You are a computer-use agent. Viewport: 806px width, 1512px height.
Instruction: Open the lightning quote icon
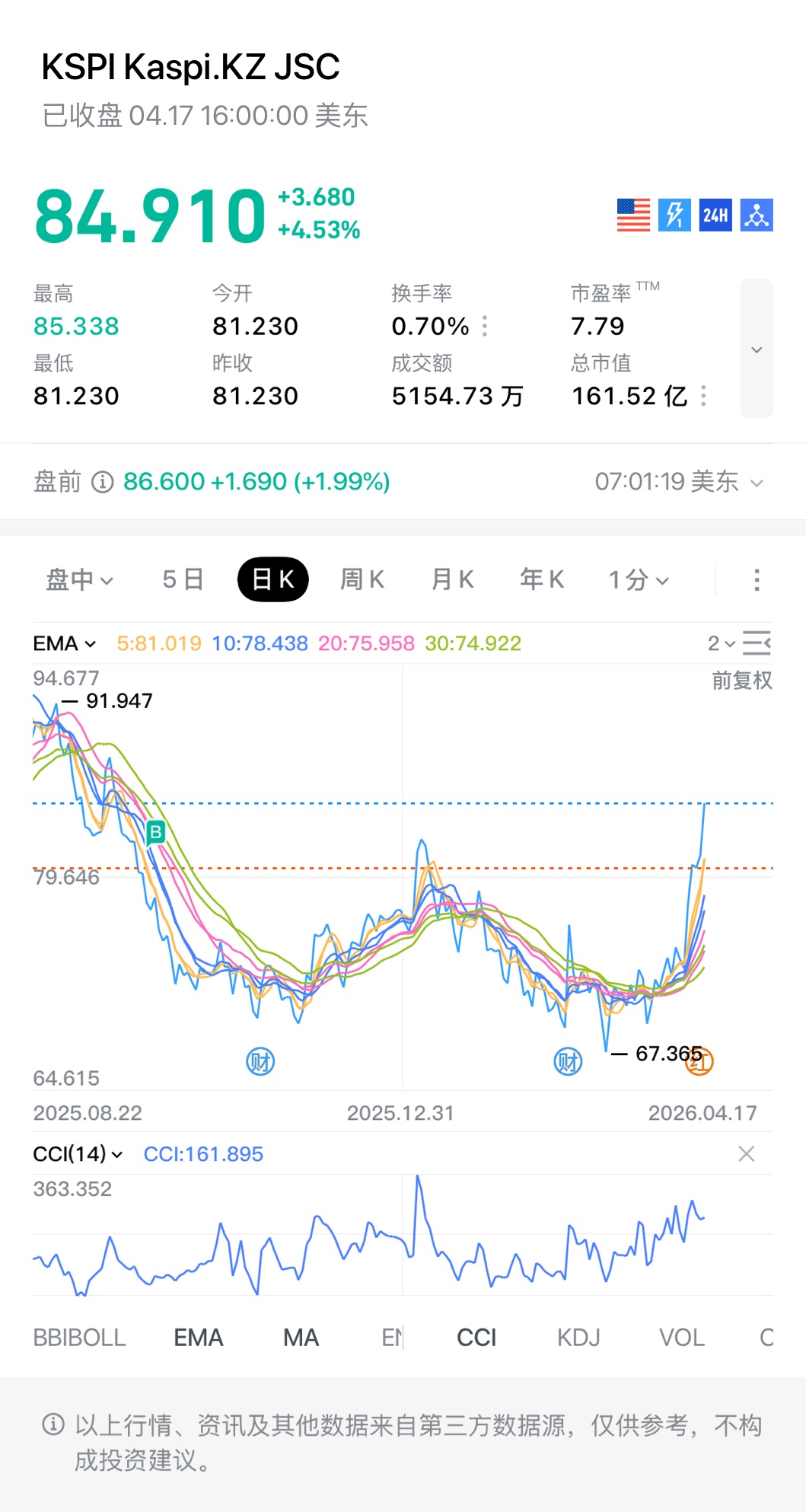674,215
